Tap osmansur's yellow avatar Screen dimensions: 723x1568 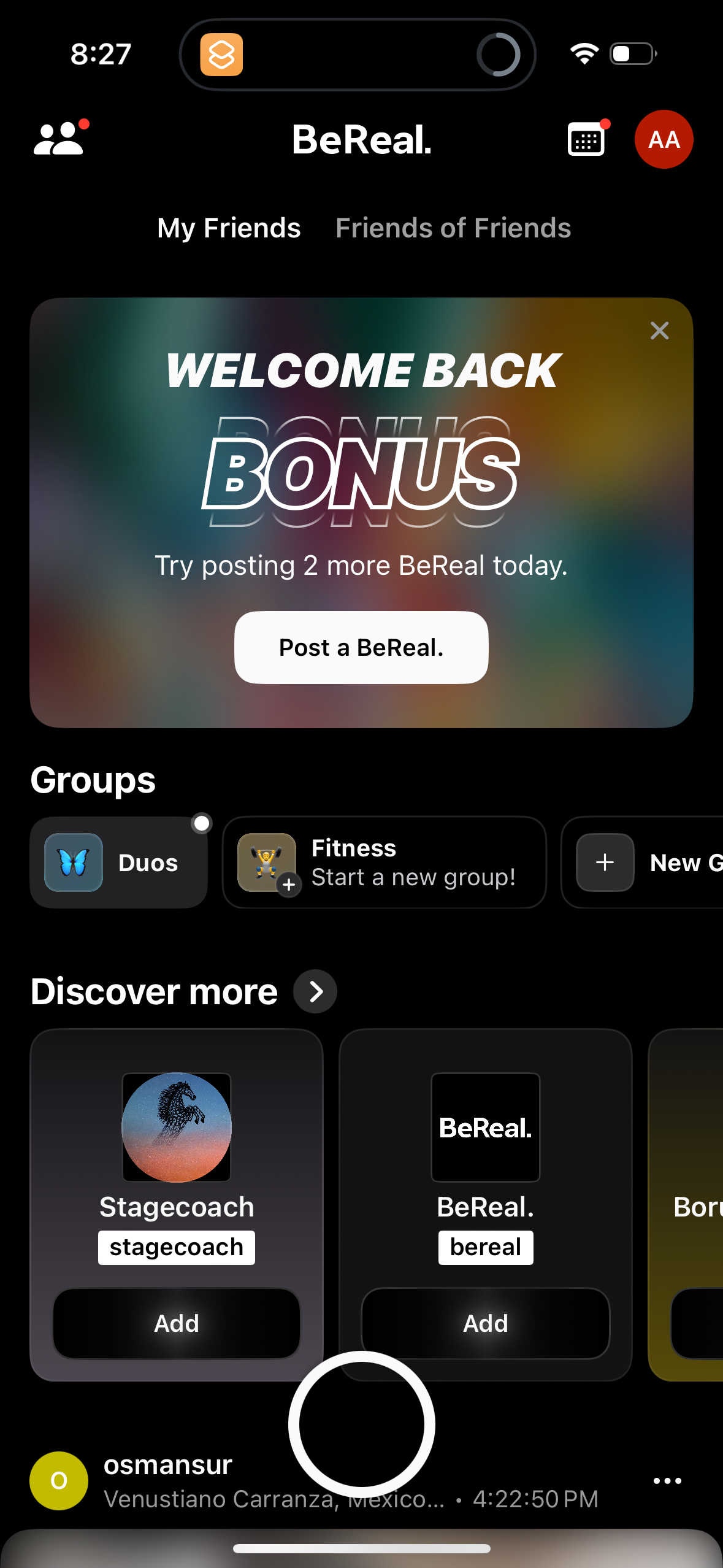[58, 1480]
